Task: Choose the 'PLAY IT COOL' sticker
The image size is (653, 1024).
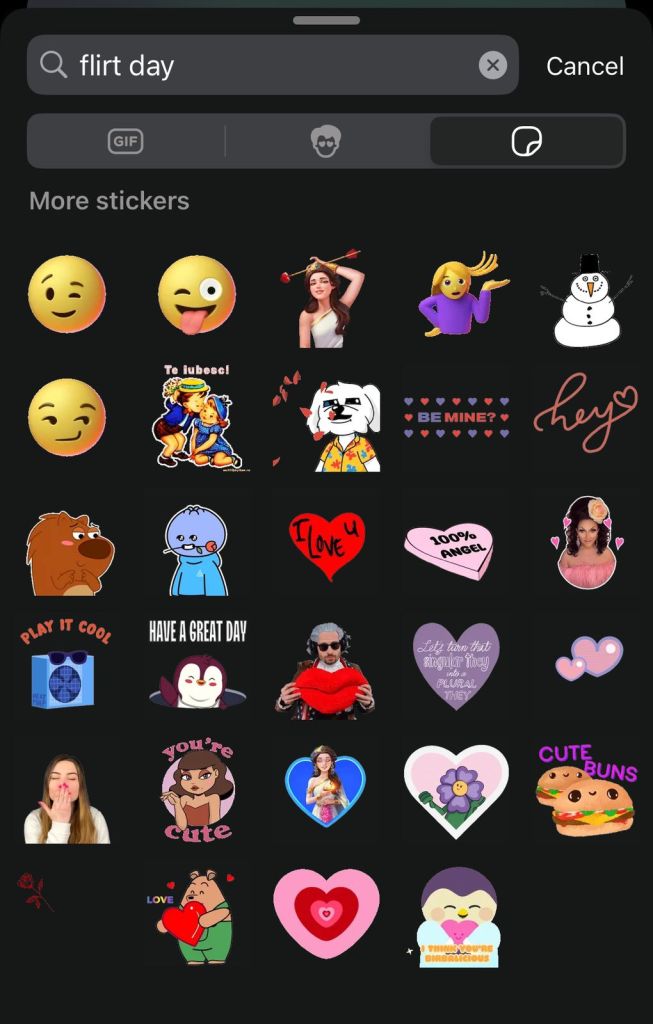Action: (x=66, y=663)
